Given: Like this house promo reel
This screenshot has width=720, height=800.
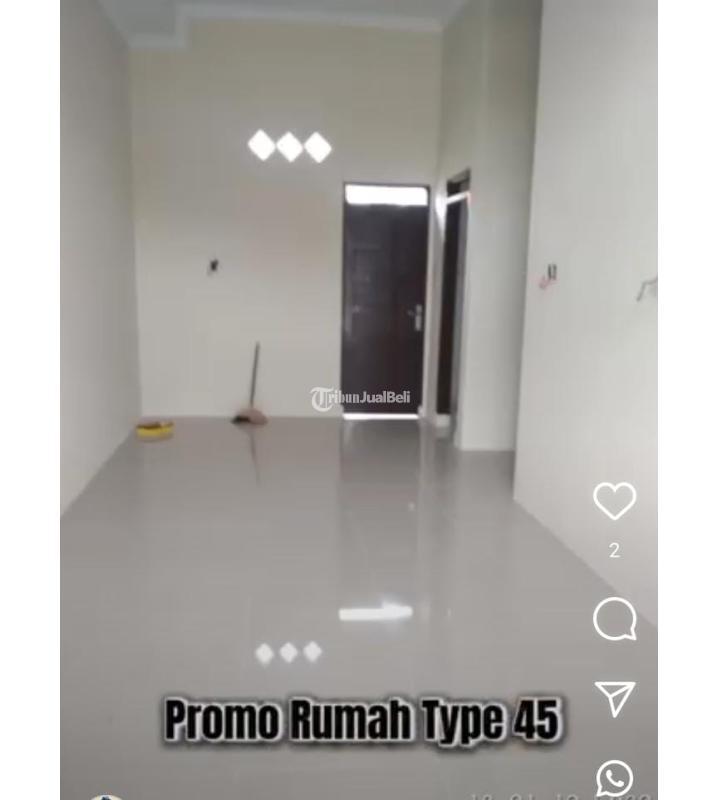Looking at the screenshot, I should click(x=614, y=501).
